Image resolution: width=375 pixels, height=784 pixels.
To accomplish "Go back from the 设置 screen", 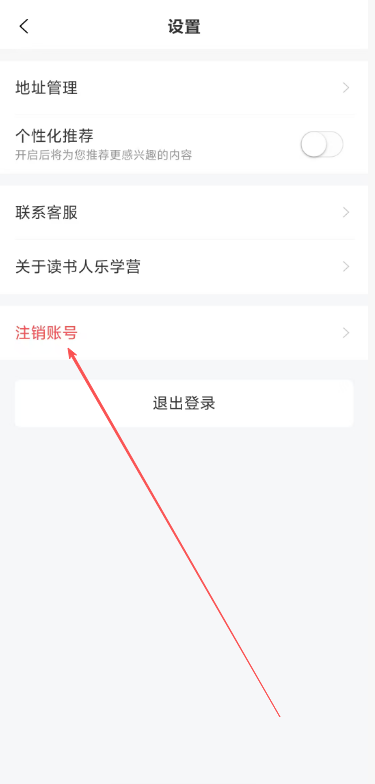I will point(24,26).
